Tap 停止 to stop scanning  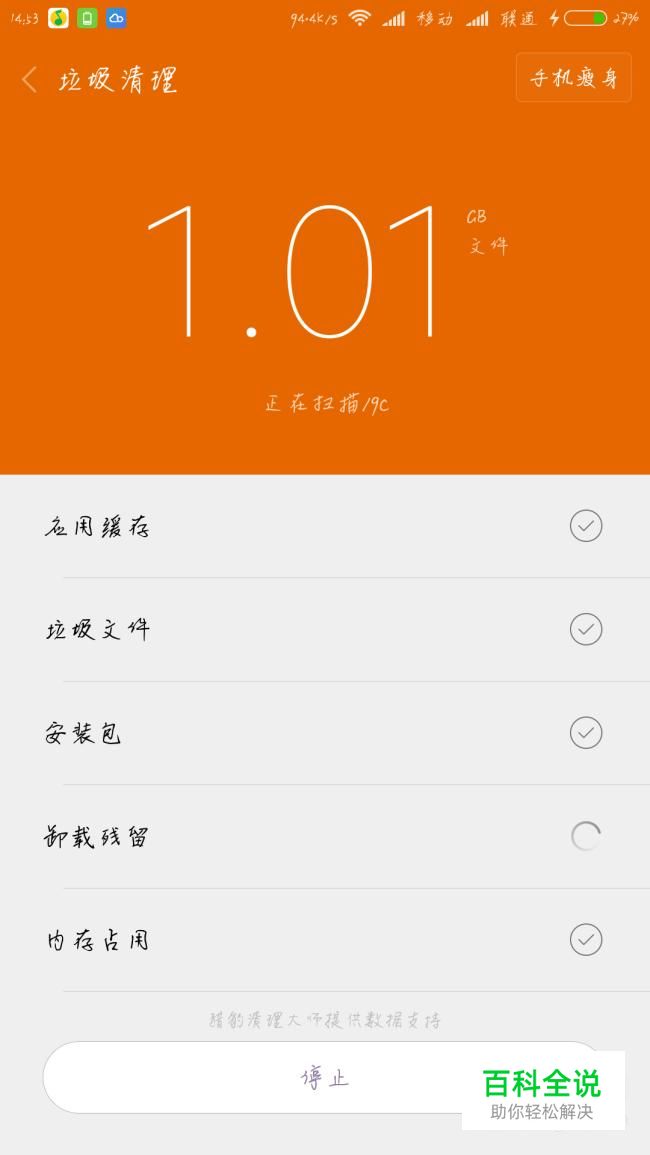[x=325, y=1078]
